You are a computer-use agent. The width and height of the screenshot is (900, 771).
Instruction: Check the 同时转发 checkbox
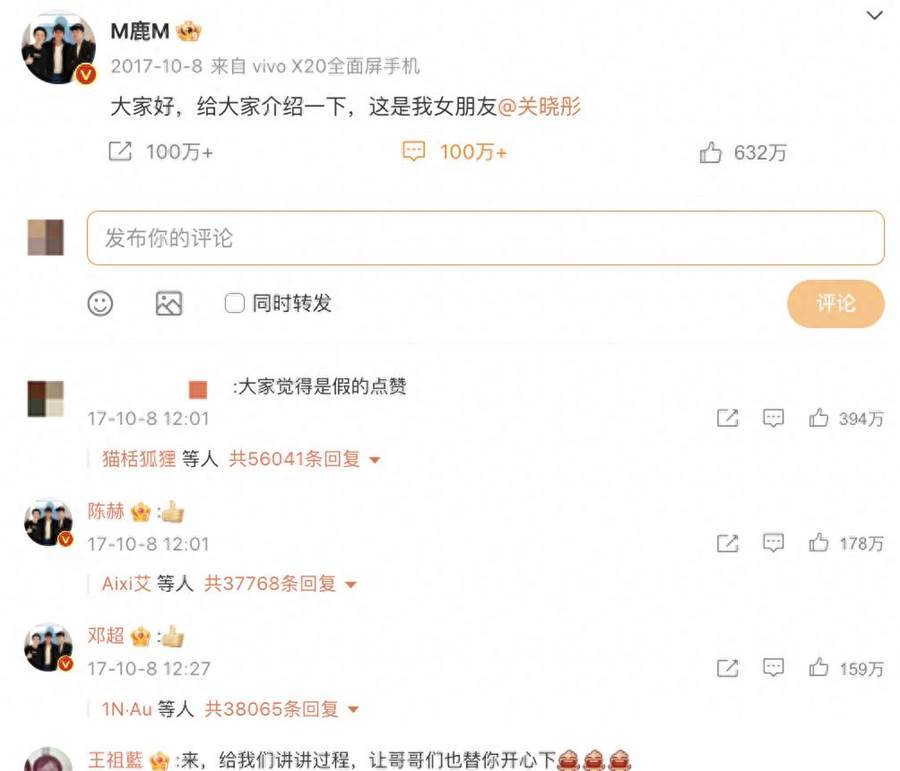click(235, 303)
